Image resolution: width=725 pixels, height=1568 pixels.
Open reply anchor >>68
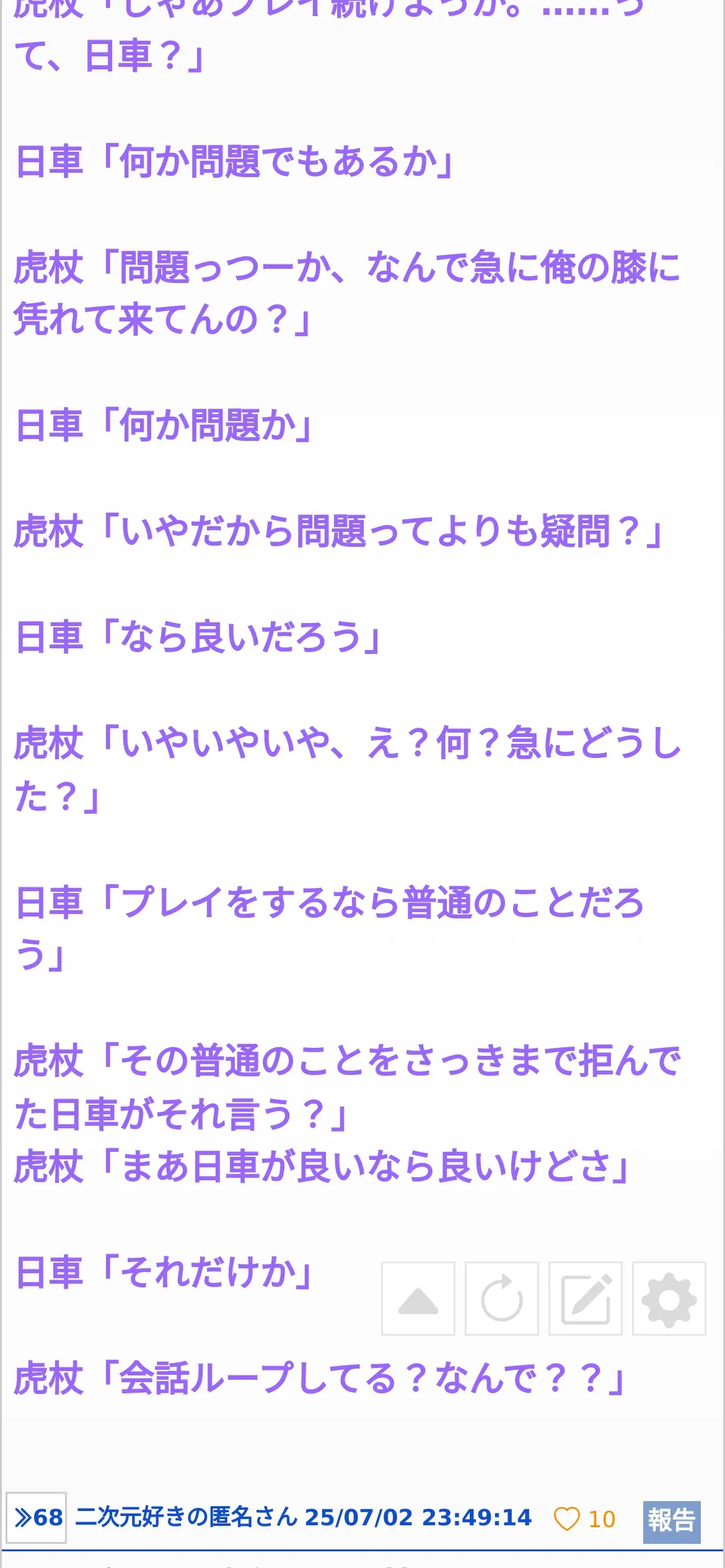click(x=37, y=1518)
